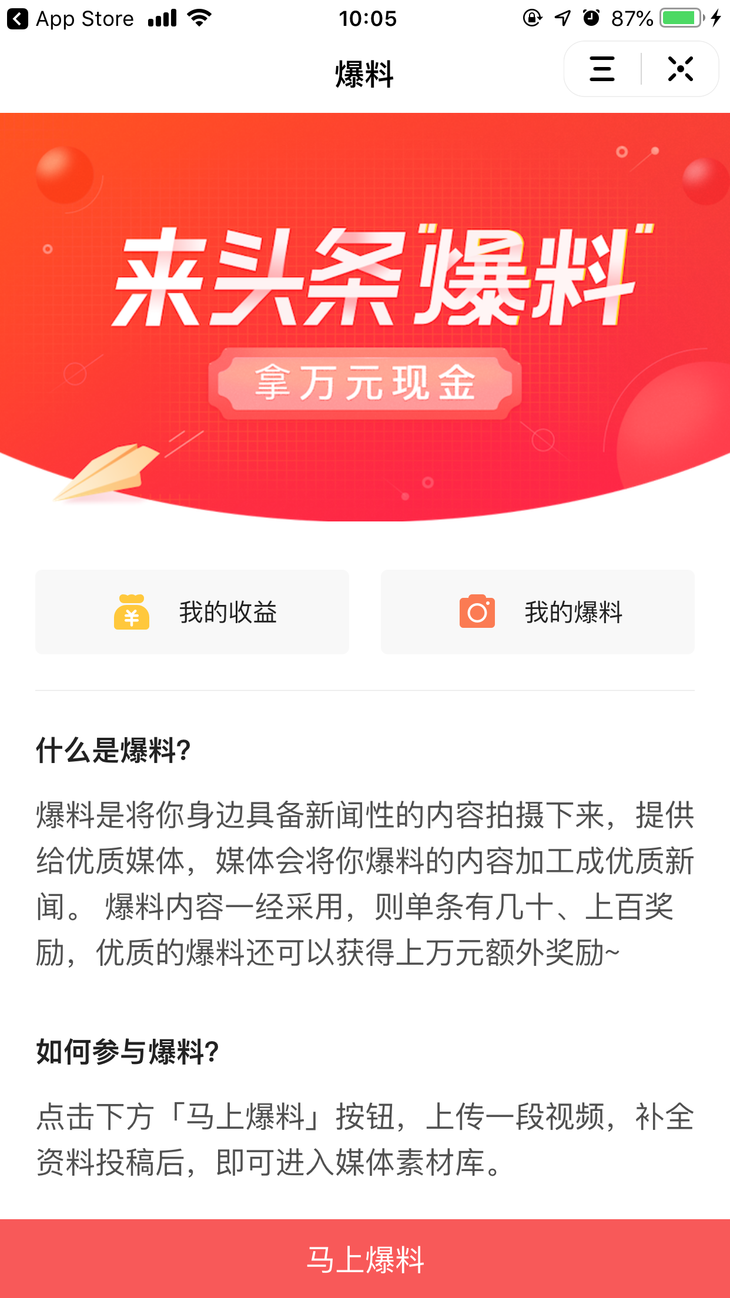This screenshot has width=730, height=1298.
Task: Open 我的爆料 submissions
Action: (x=537, y=612)
